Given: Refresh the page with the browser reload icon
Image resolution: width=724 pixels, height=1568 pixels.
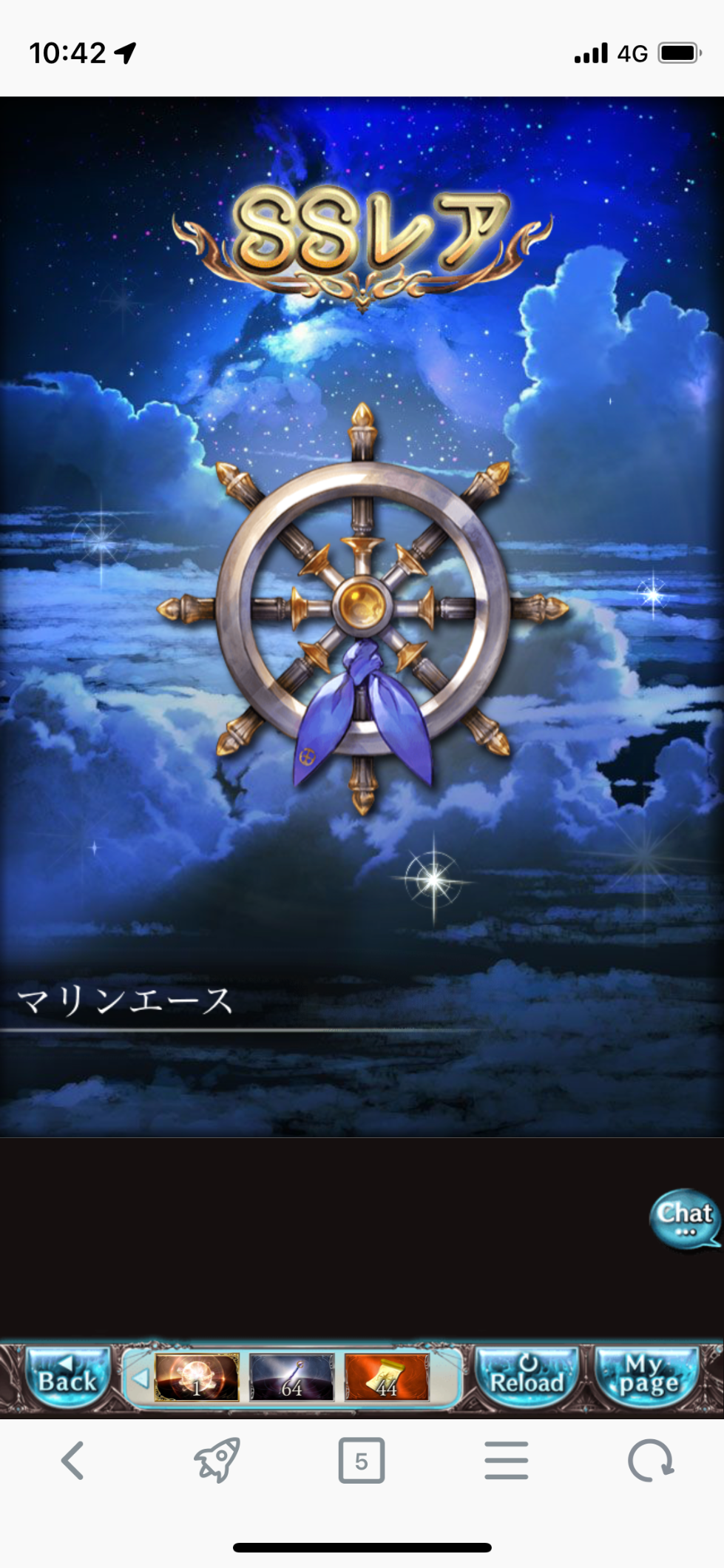Looking at the screenshot, I should pos(650,1461).
